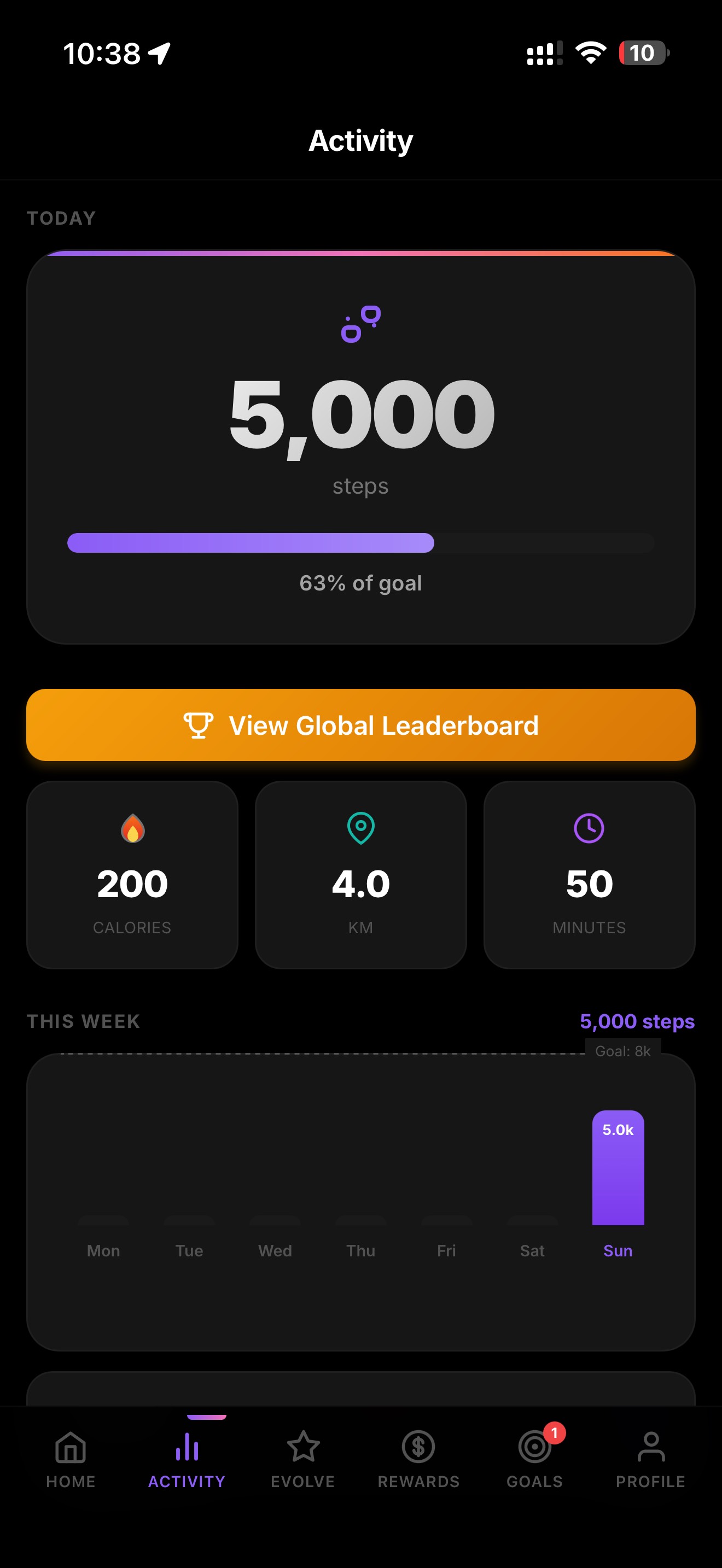Switch to the Evolve tab
Viewport: 722px width, 1568px height.
point(302,1457)
